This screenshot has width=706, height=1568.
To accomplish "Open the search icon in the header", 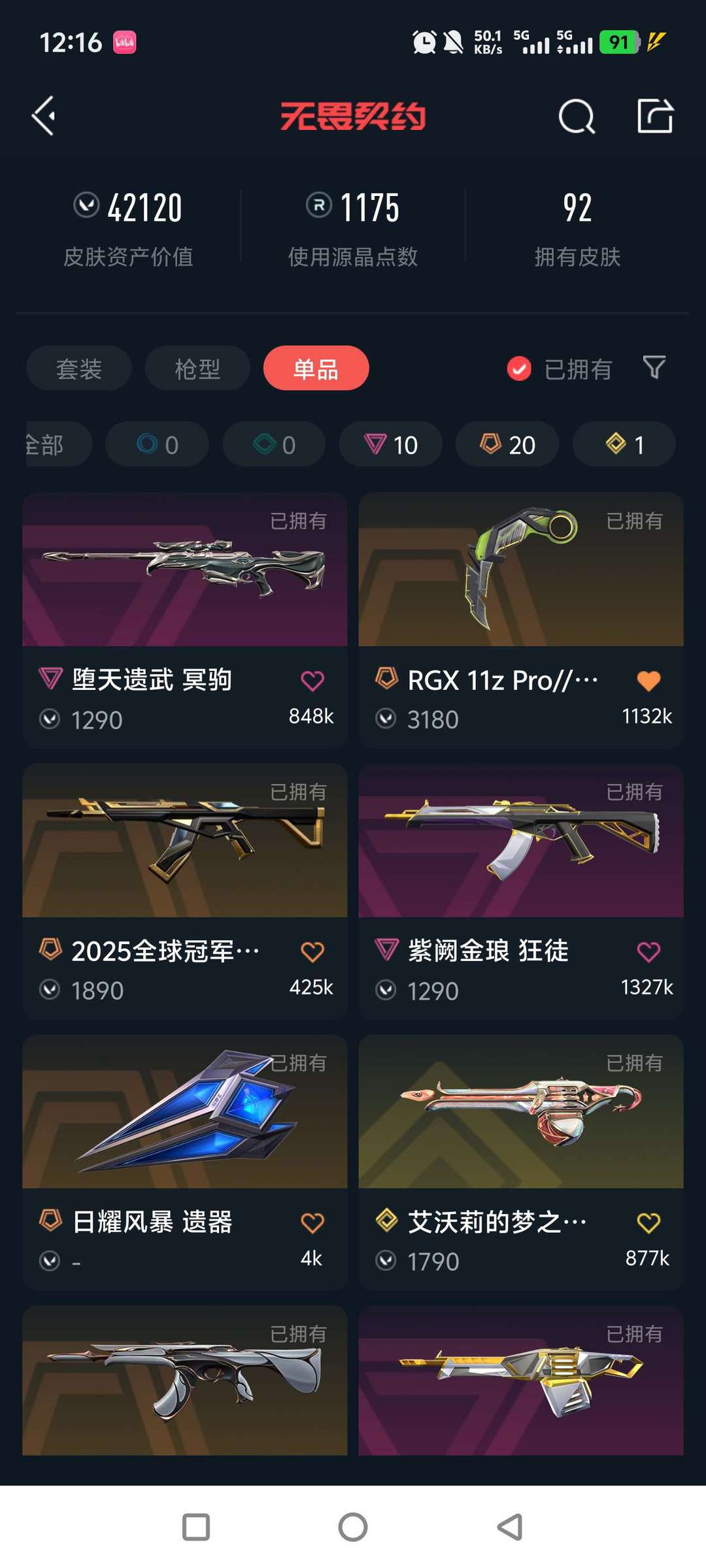I will 577,117.
